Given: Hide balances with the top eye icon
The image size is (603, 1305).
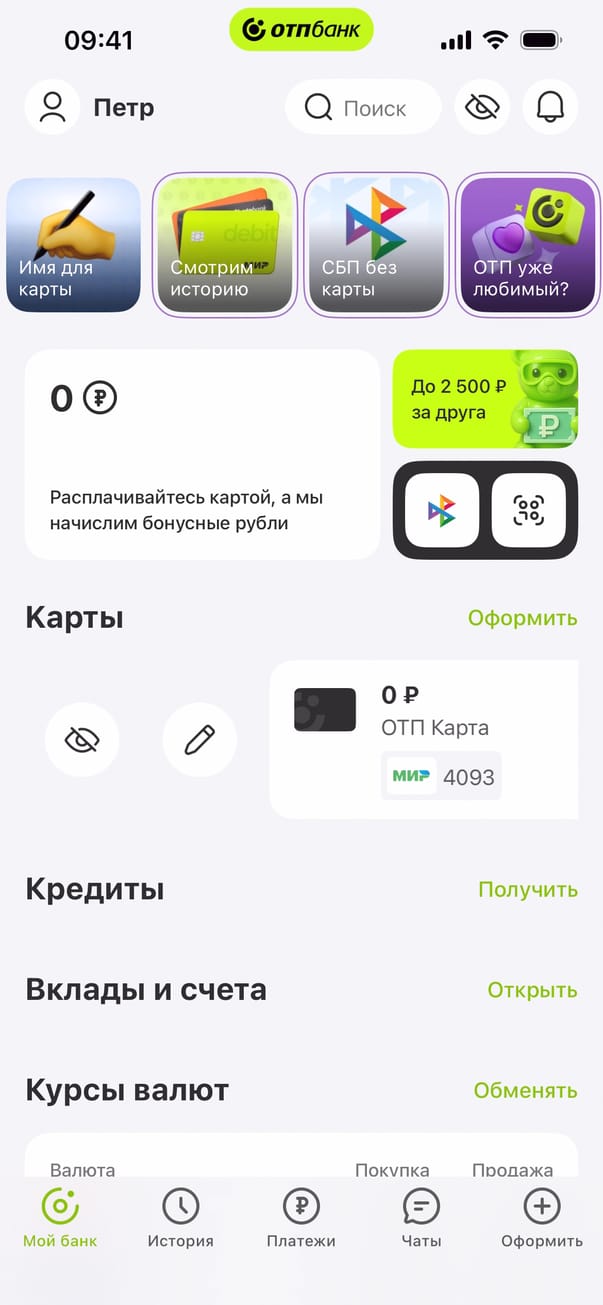Looking at the screenshot, I should point(482,107).
